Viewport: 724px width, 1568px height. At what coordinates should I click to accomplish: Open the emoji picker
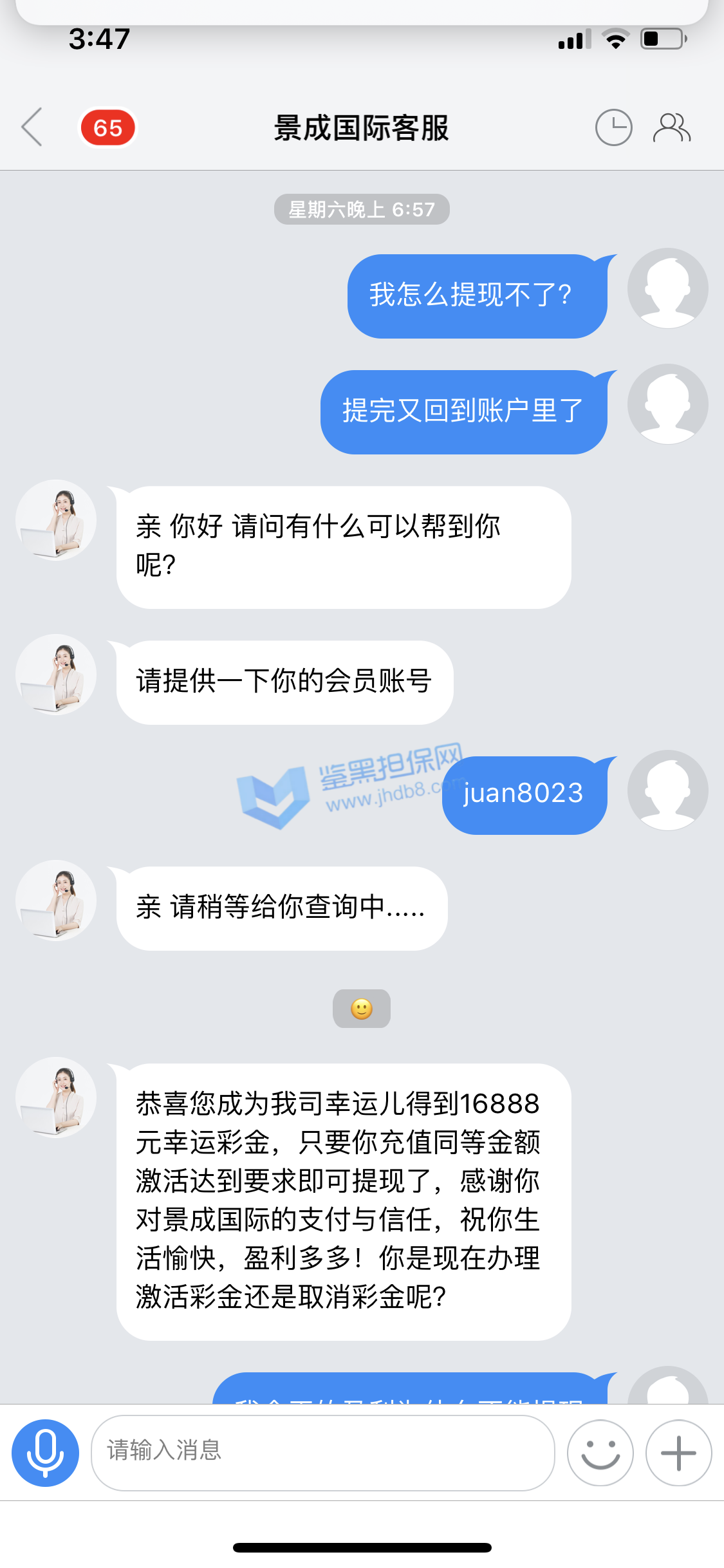pos(600,1453)
